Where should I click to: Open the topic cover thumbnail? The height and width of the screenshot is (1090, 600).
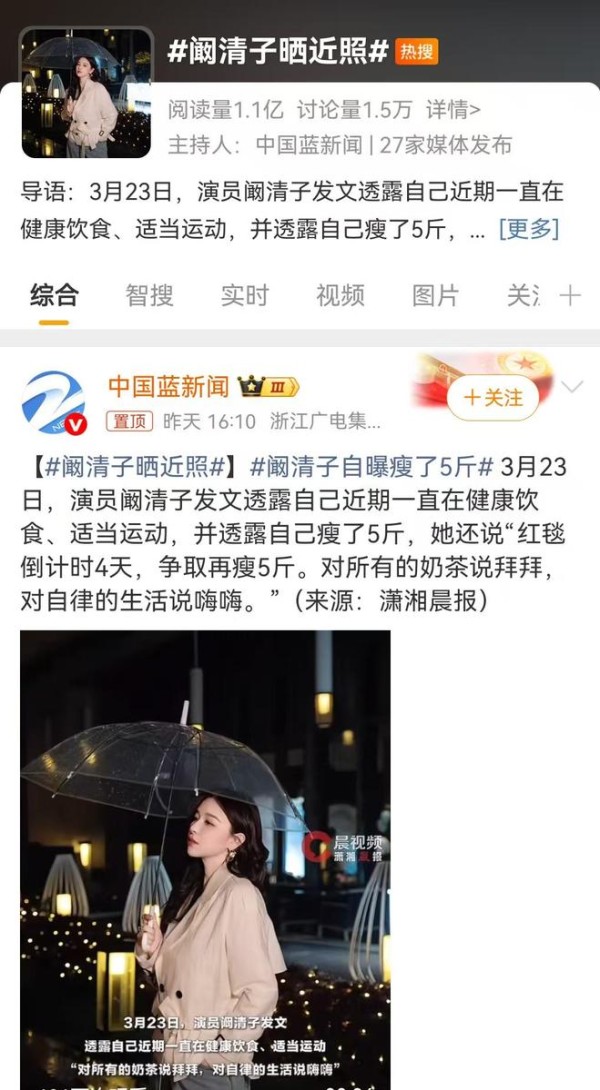(86, 92)
